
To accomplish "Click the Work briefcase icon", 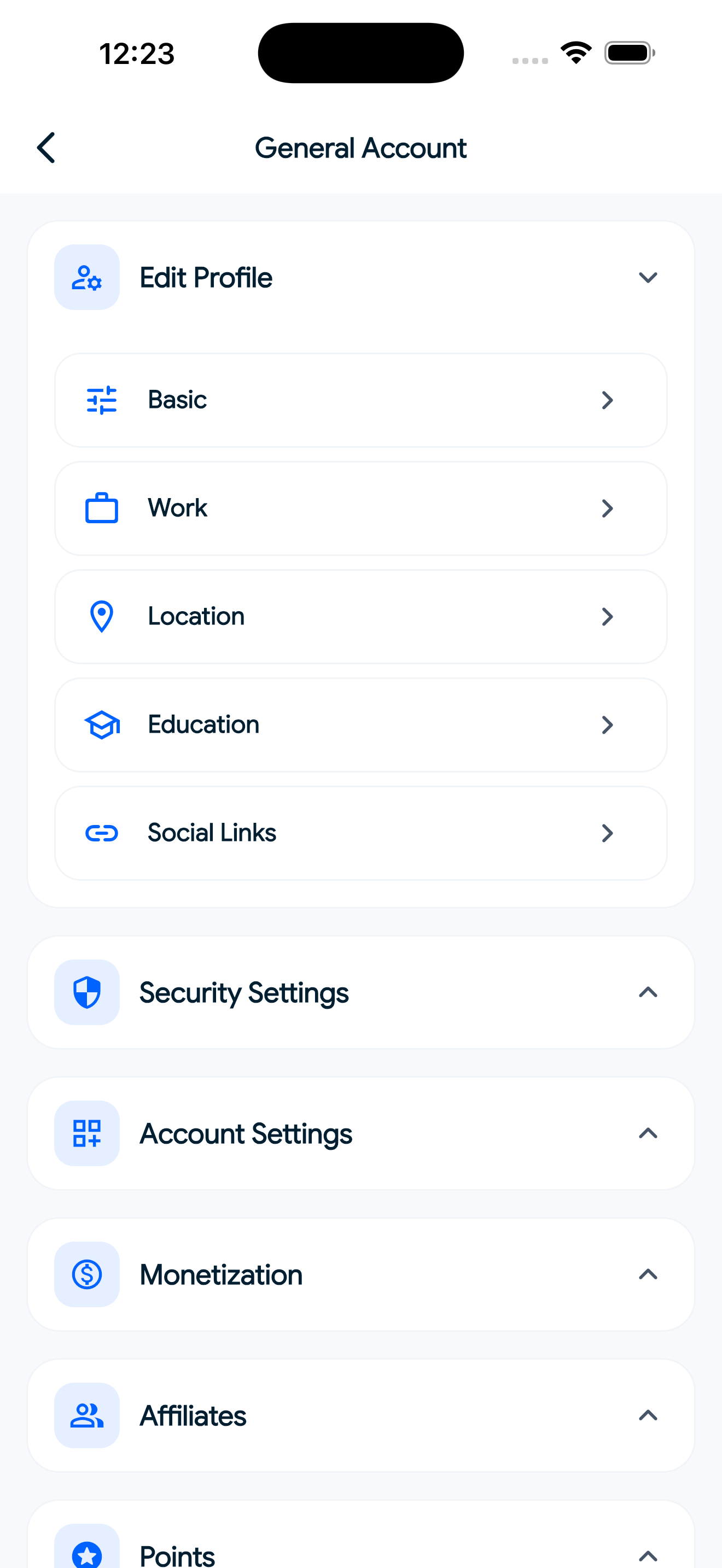I will click(102, 508).
